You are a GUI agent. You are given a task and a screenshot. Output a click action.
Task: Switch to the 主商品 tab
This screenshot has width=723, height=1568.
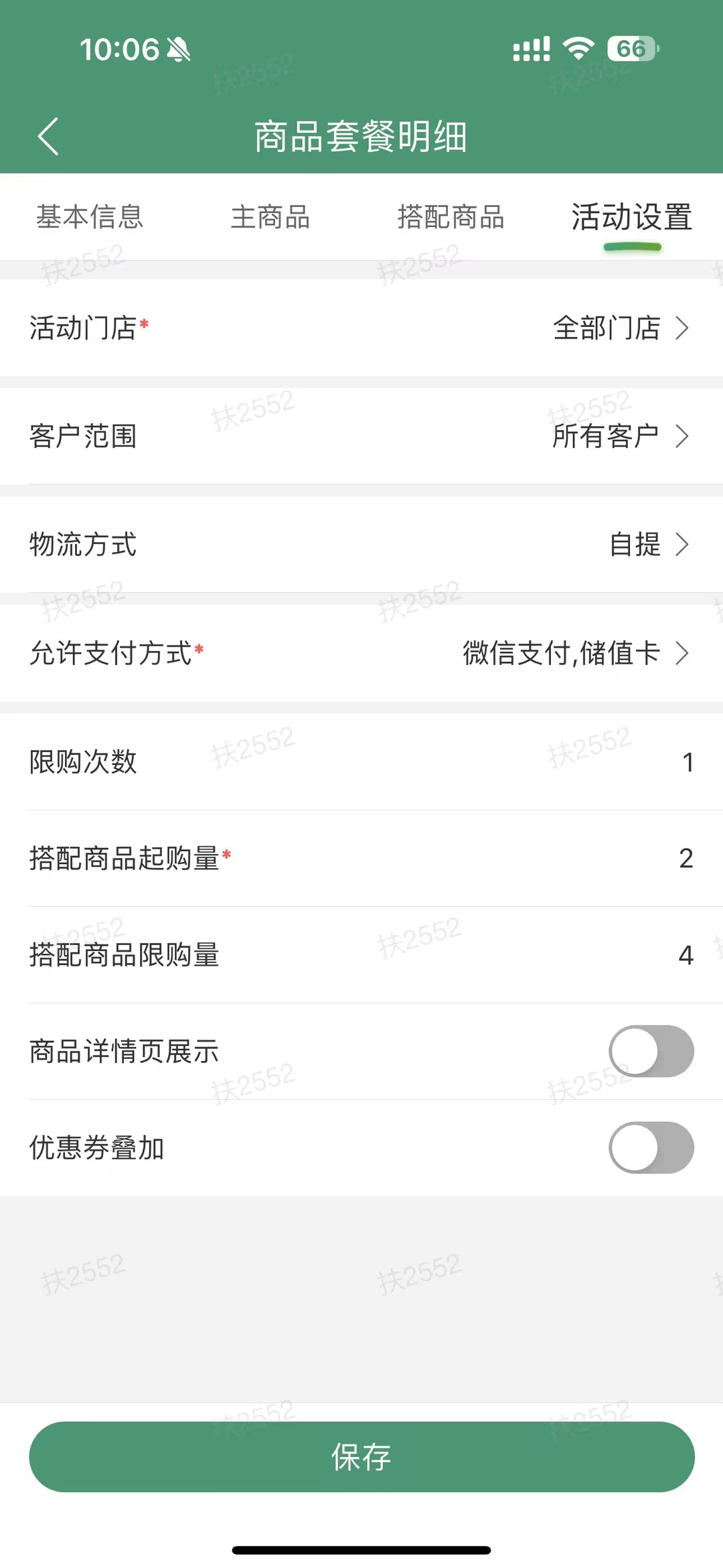270,217
